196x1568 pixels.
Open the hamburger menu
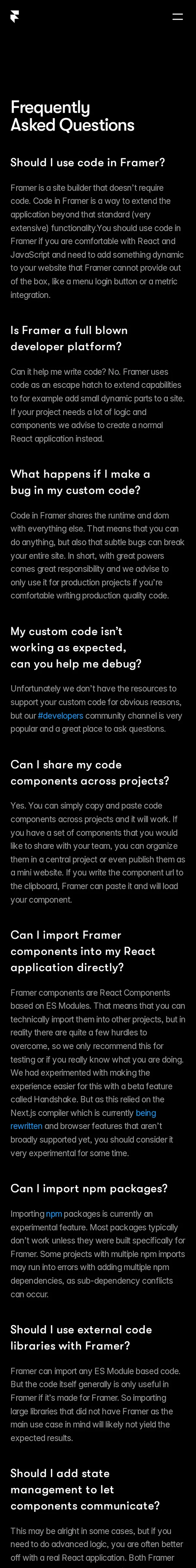pos(177,17)
